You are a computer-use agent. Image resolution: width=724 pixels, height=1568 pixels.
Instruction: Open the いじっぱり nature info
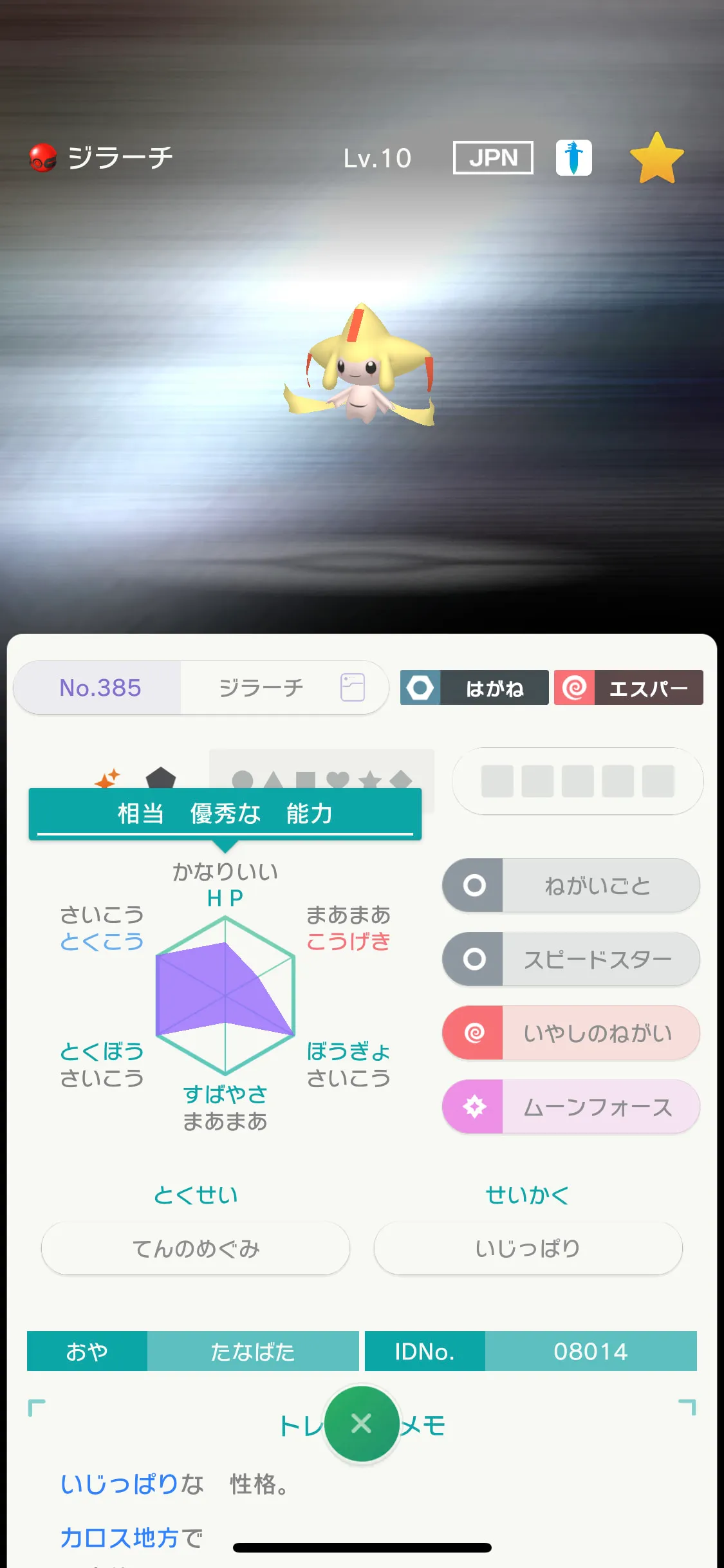(x=528, y=1248)
